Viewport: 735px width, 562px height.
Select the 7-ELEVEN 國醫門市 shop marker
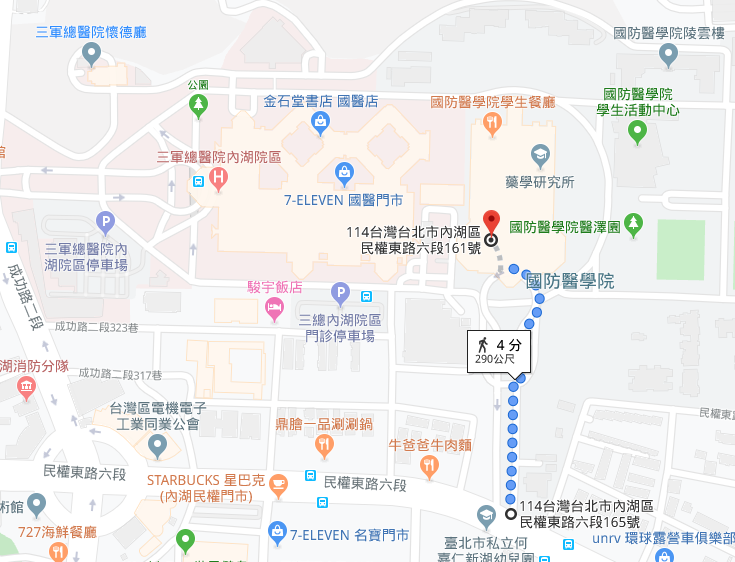click(345, 175)
